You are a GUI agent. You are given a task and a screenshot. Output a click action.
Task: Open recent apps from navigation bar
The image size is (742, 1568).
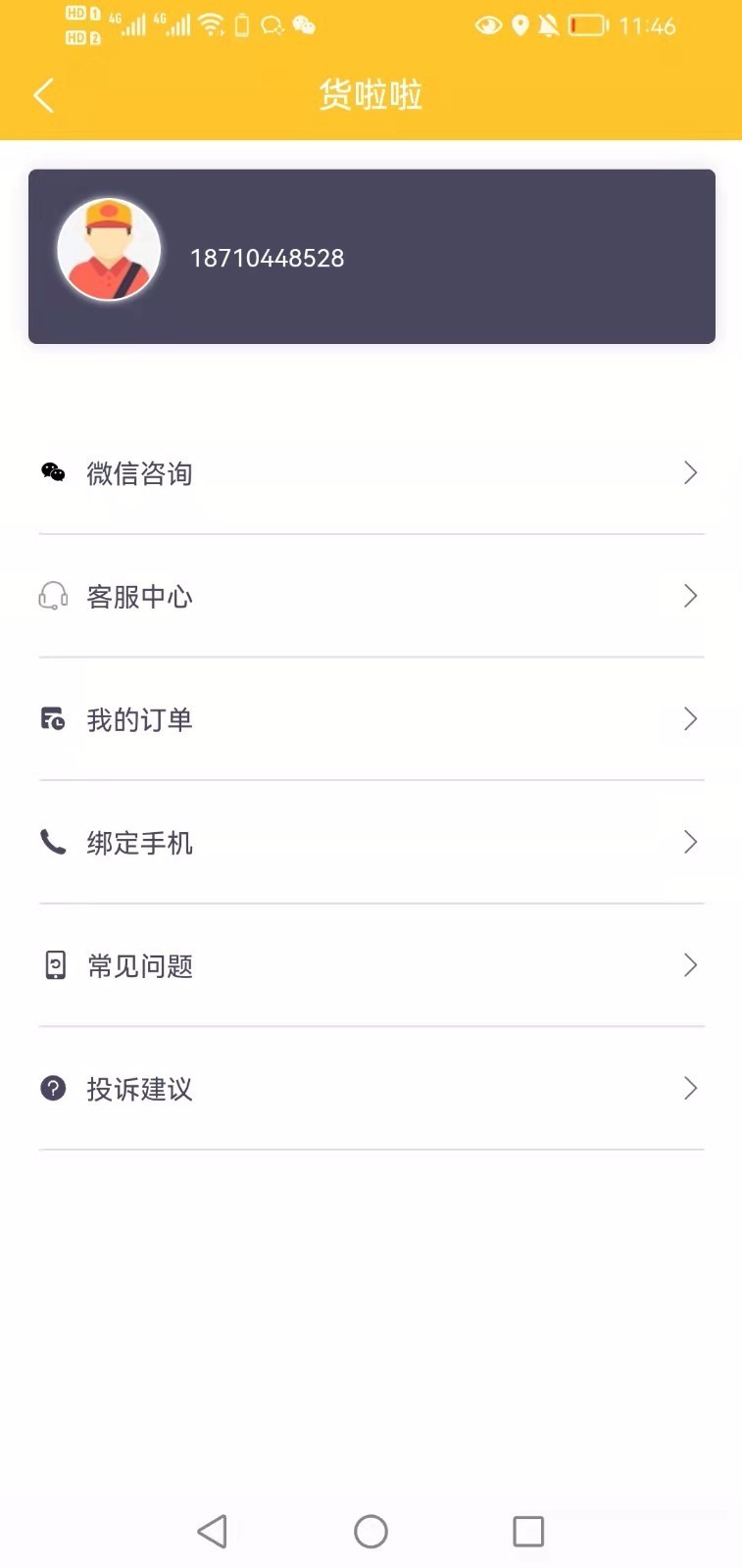(x=528, y=1531)
